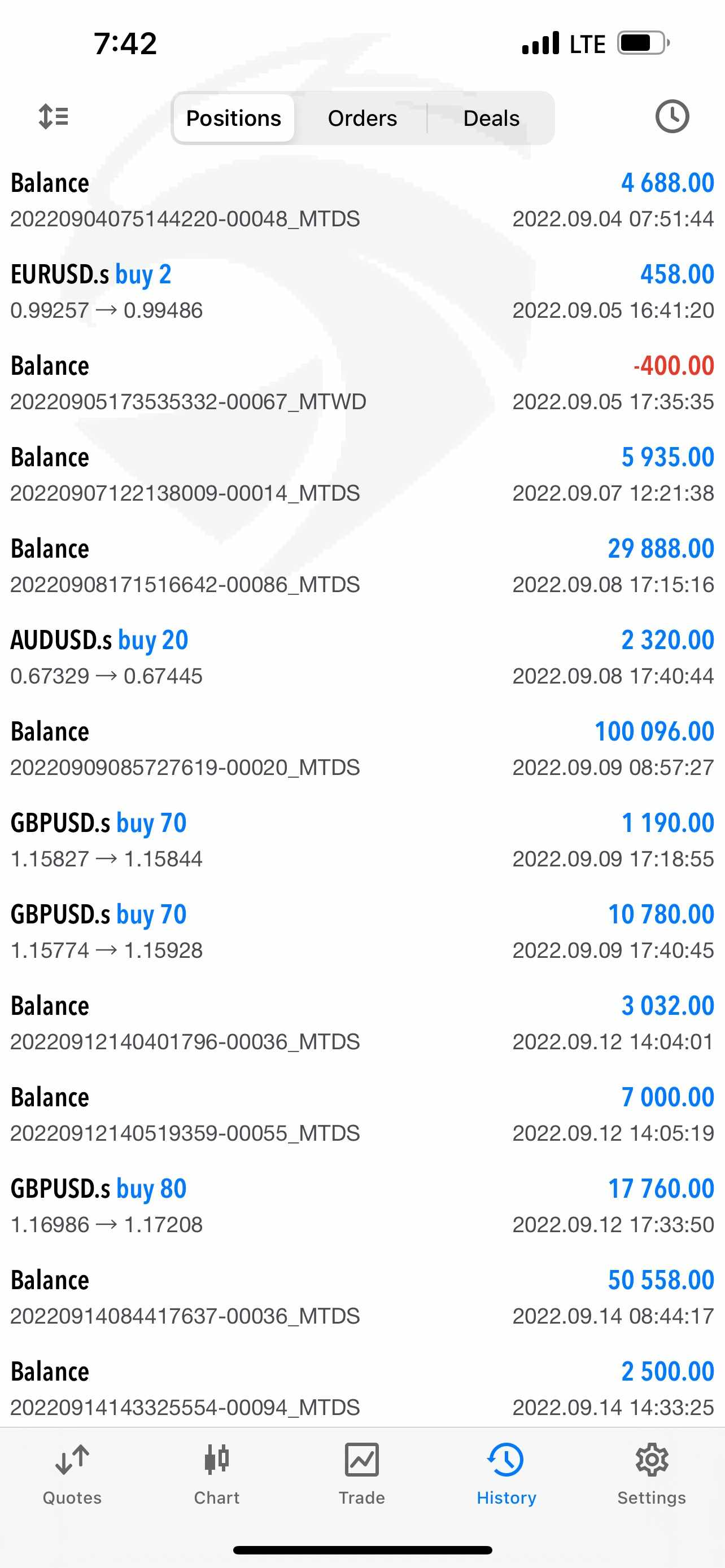This screenshot has height=1568, width=725.
Task: Go to the Chart tab
Action: point(217,1474)
